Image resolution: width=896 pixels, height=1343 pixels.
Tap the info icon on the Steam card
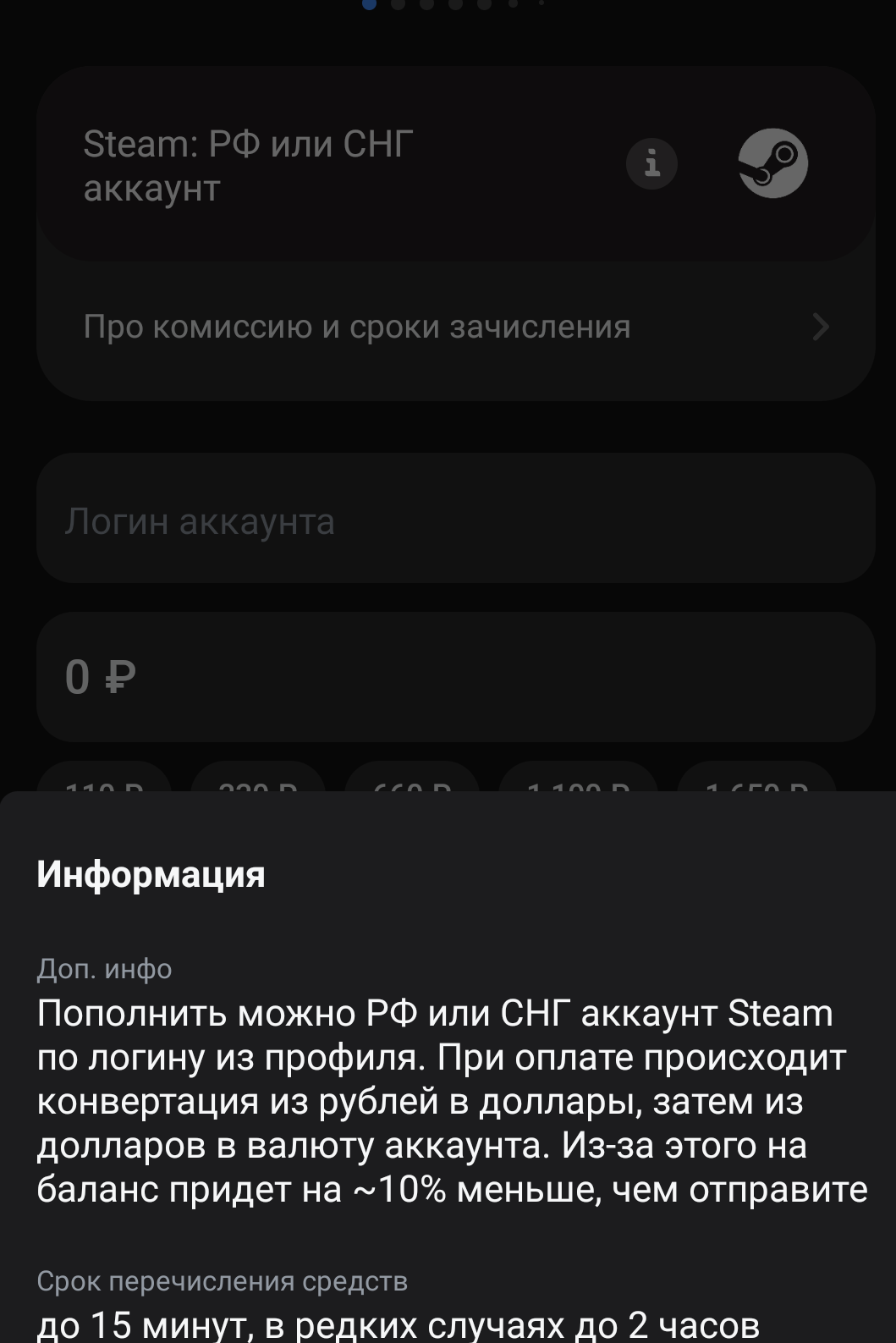click(651, 163)
